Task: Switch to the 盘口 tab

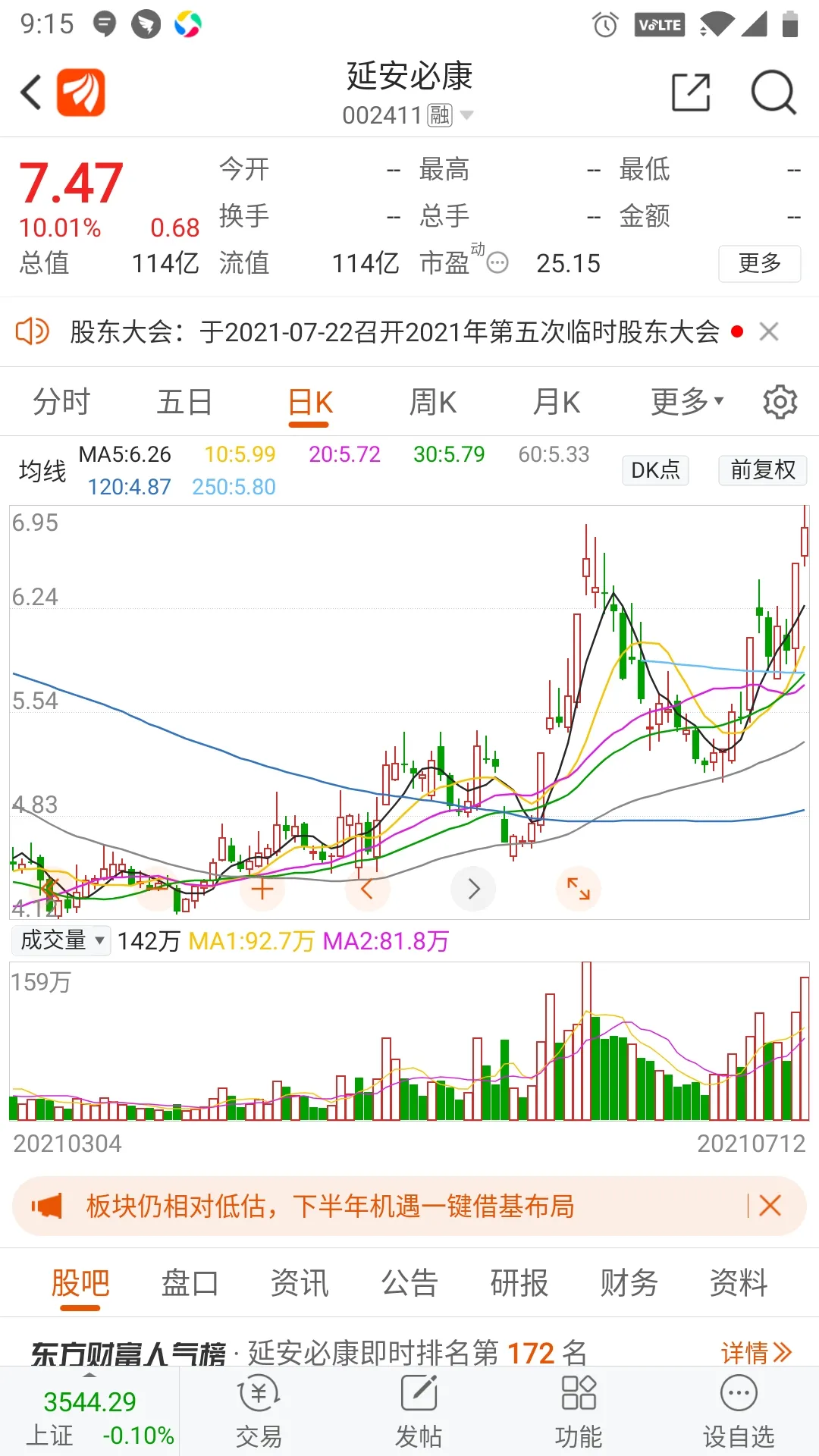Action: tap(190, 1283)
